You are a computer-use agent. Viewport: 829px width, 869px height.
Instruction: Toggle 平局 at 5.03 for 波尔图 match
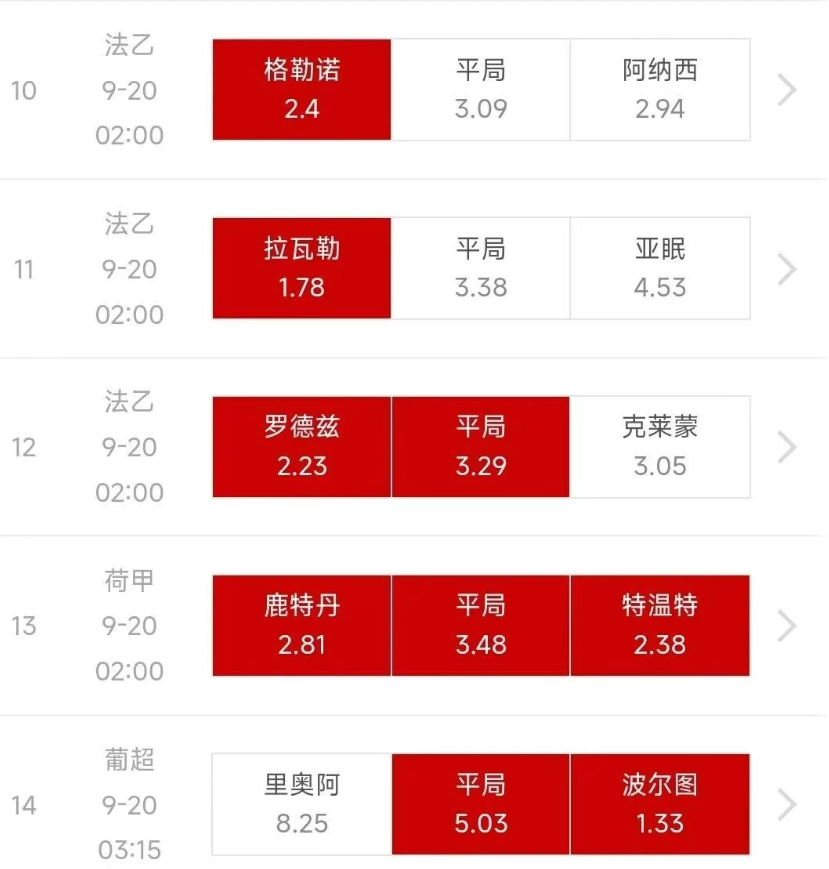[x=480, y=804]
